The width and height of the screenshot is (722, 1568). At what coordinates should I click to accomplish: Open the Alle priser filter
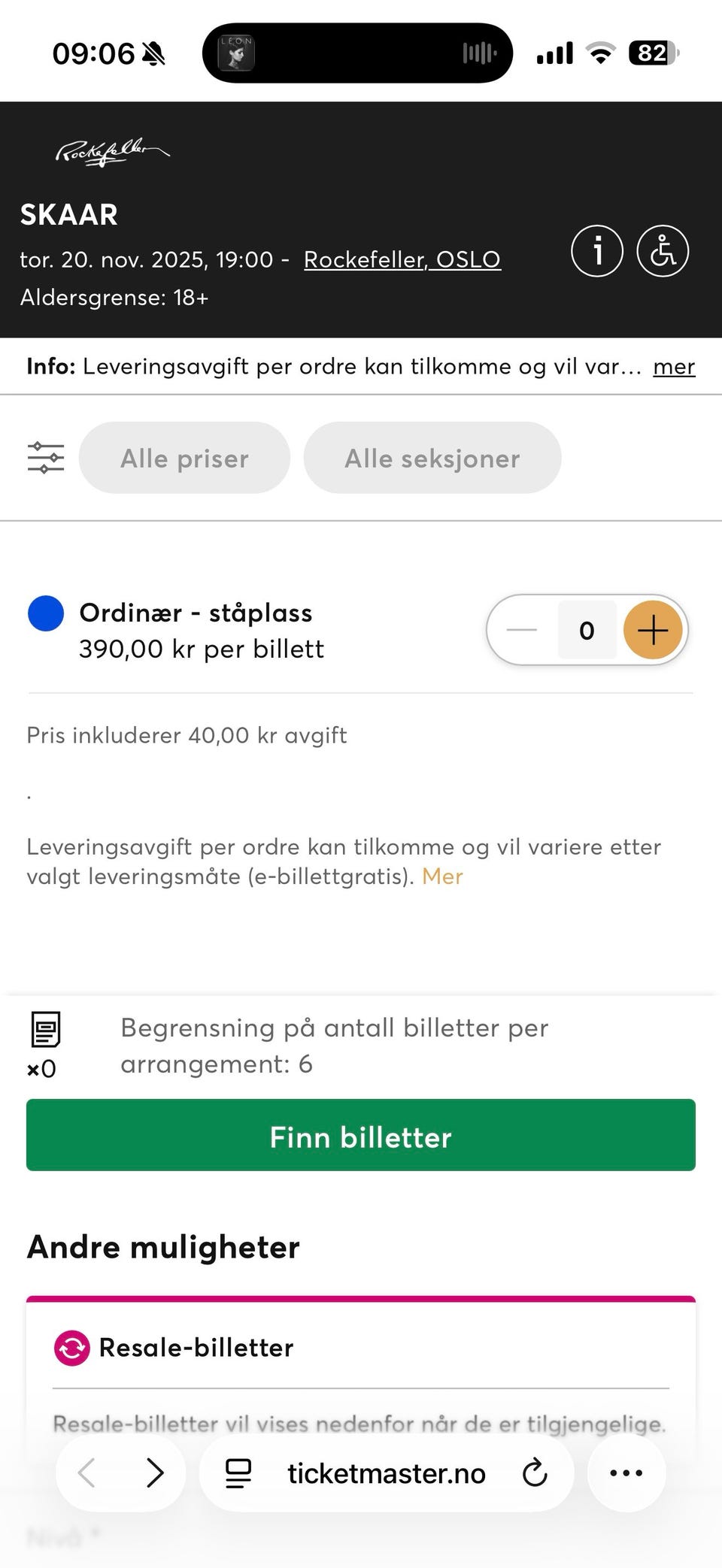coord(185,457)
